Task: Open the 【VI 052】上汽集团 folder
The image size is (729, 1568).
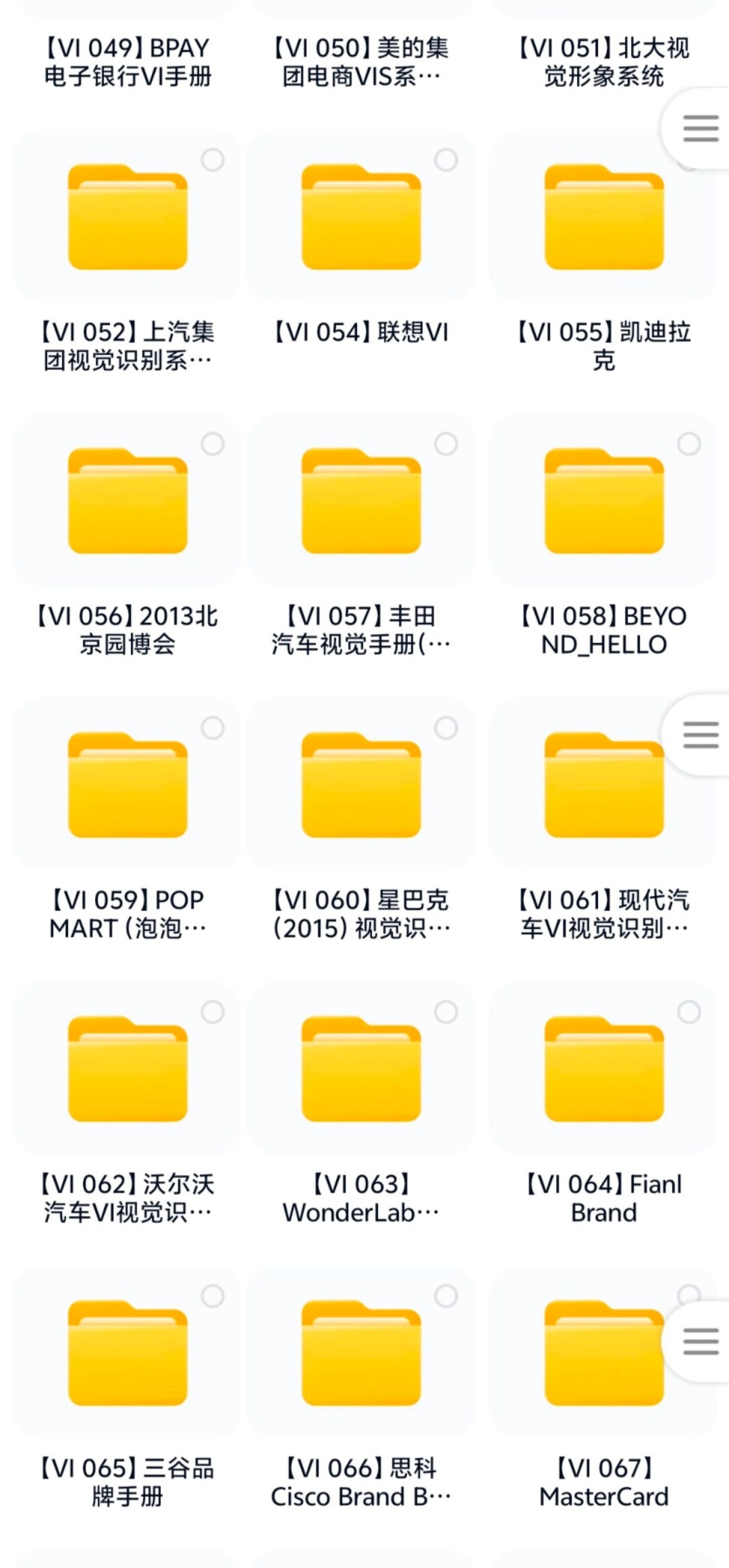Action: (x=128, y=217)
